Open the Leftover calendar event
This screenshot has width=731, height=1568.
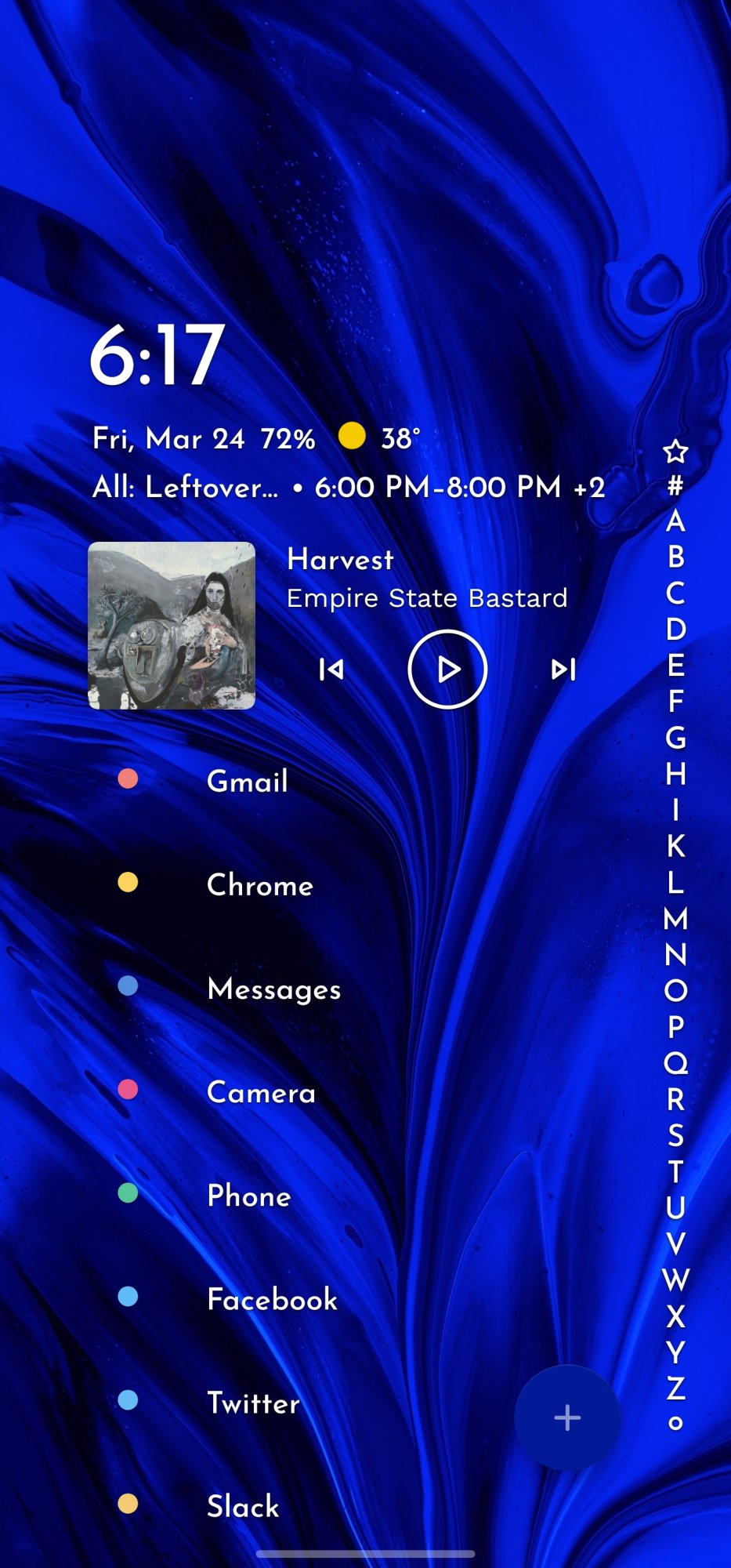348,487
